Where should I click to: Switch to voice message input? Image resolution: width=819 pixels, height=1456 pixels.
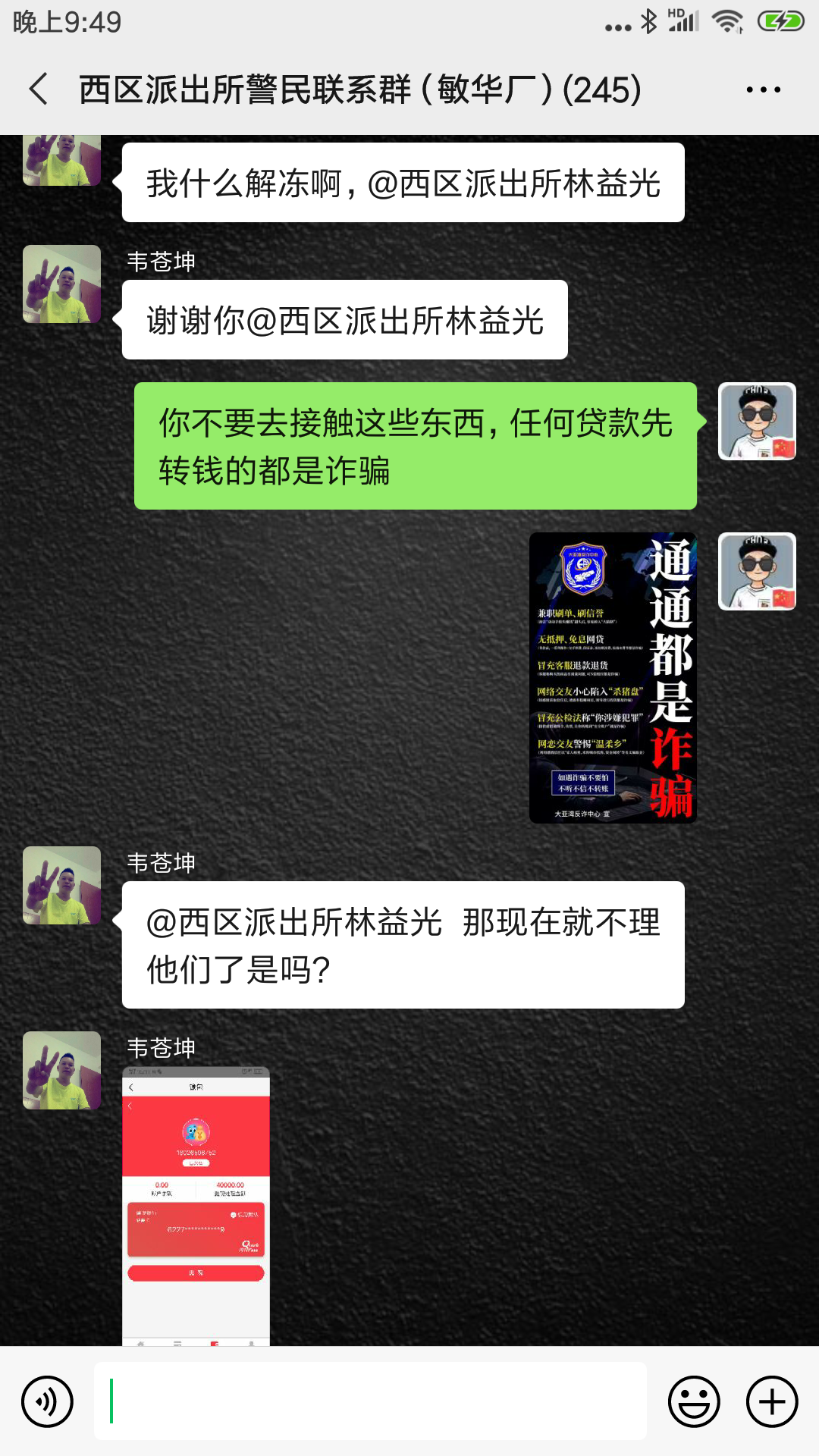point(47,1401)
